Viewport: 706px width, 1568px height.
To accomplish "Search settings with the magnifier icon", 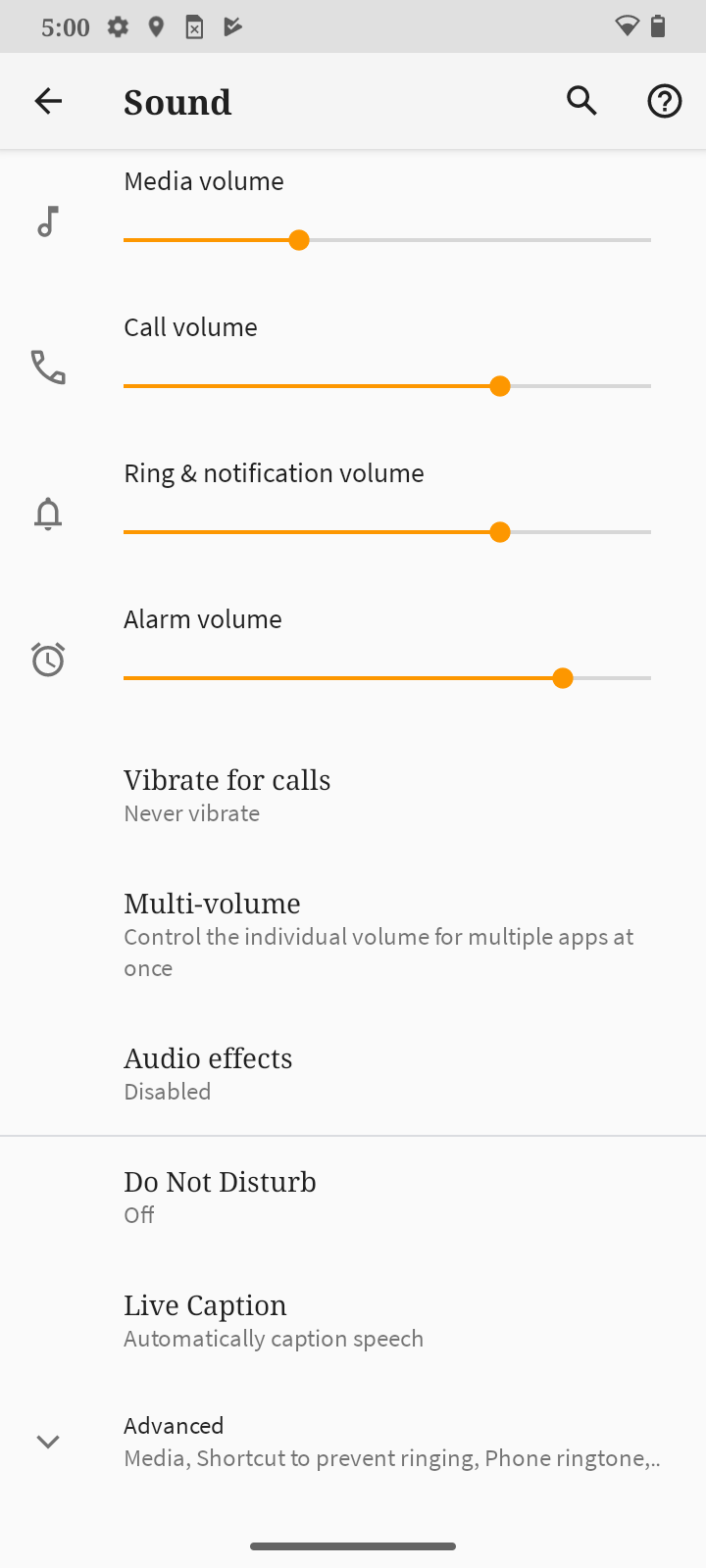I will click(581, 101).
